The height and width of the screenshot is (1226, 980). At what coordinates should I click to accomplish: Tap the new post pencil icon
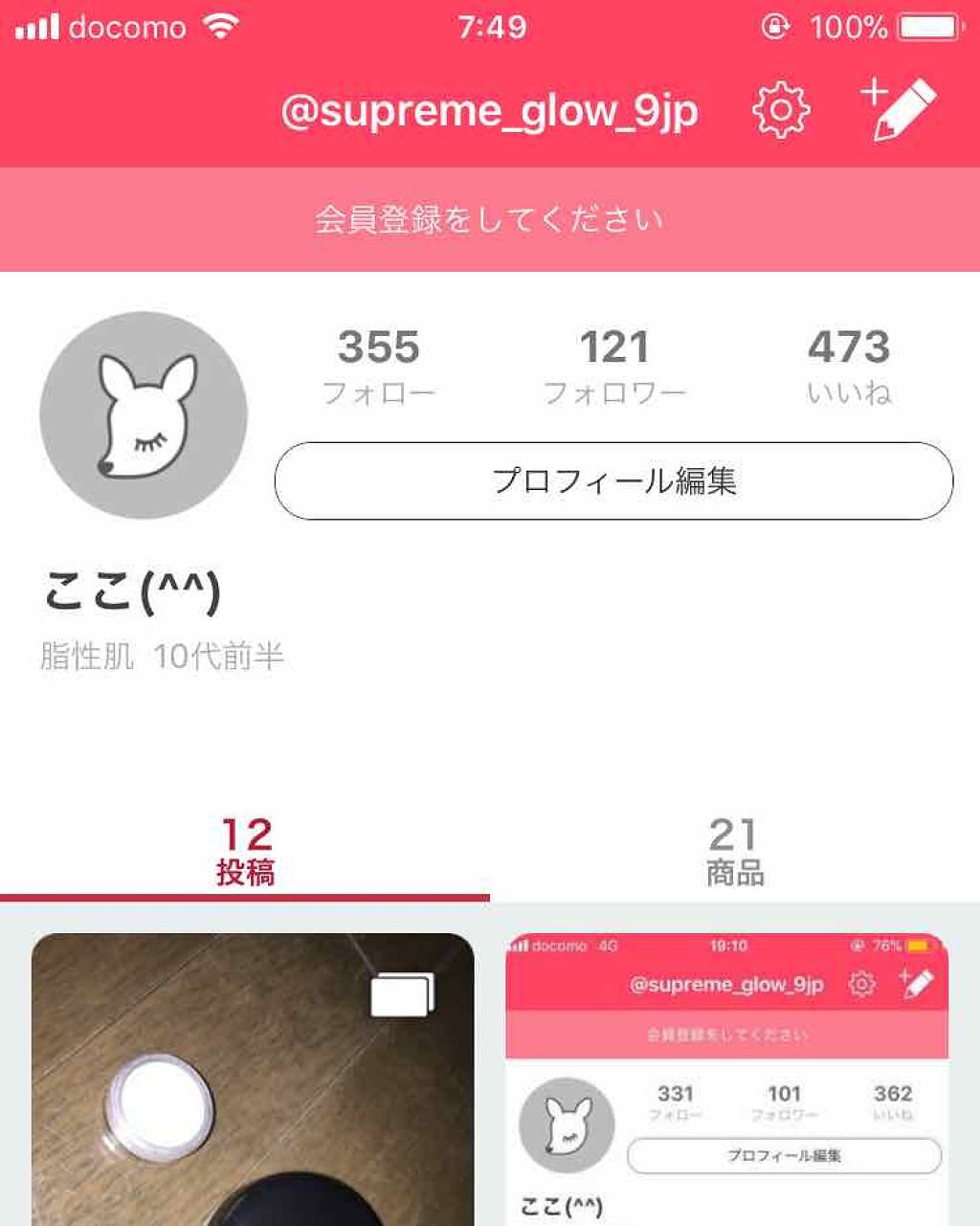901,108
